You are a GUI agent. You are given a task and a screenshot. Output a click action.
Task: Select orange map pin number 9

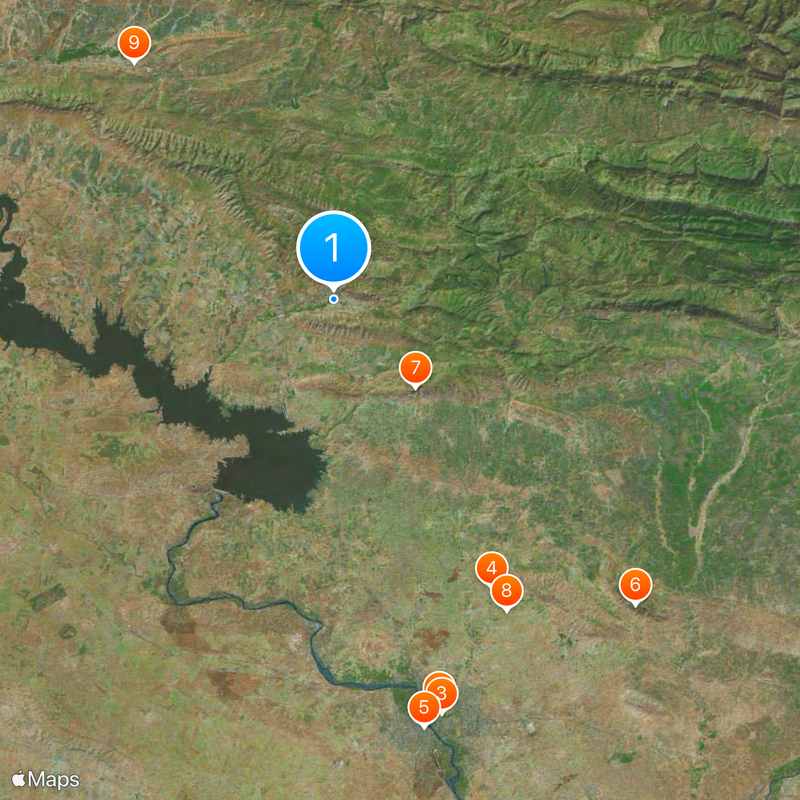(x=133, y=44)
